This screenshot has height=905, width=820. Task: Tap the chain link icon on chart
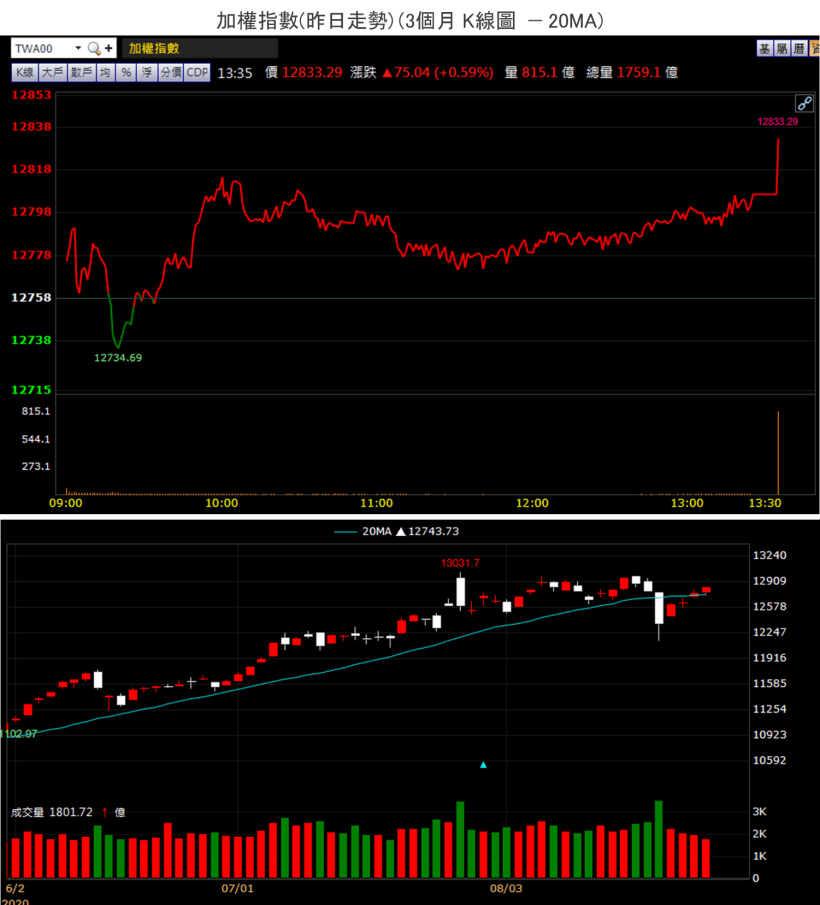804,103
